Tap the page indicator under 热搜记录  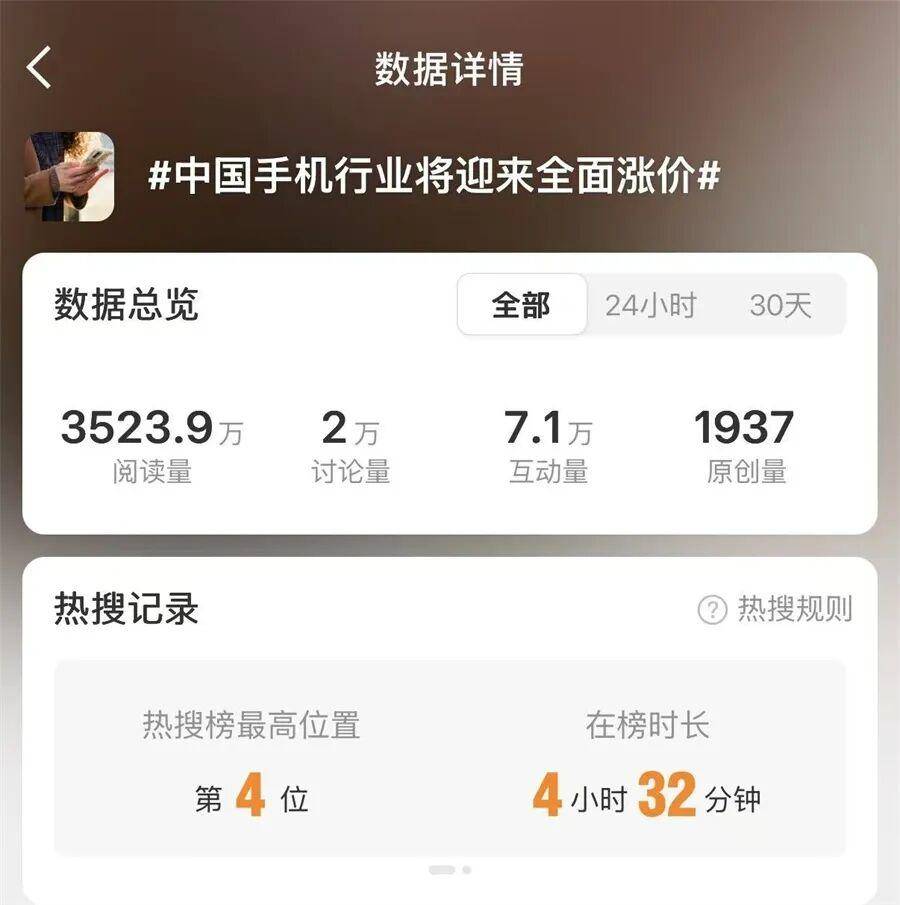point(449,870)
